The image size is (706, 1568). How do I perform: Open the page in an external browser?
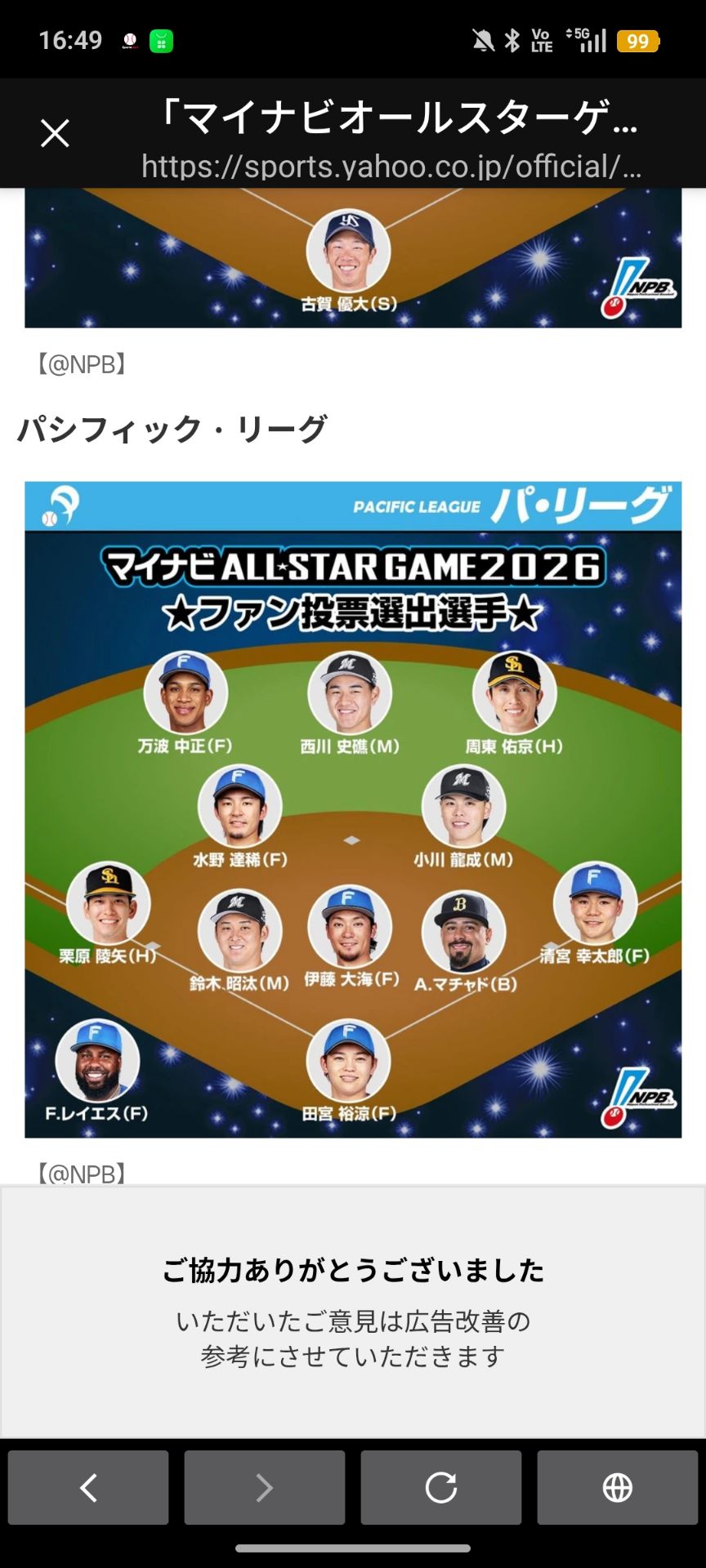click(x=618, y=1487)
